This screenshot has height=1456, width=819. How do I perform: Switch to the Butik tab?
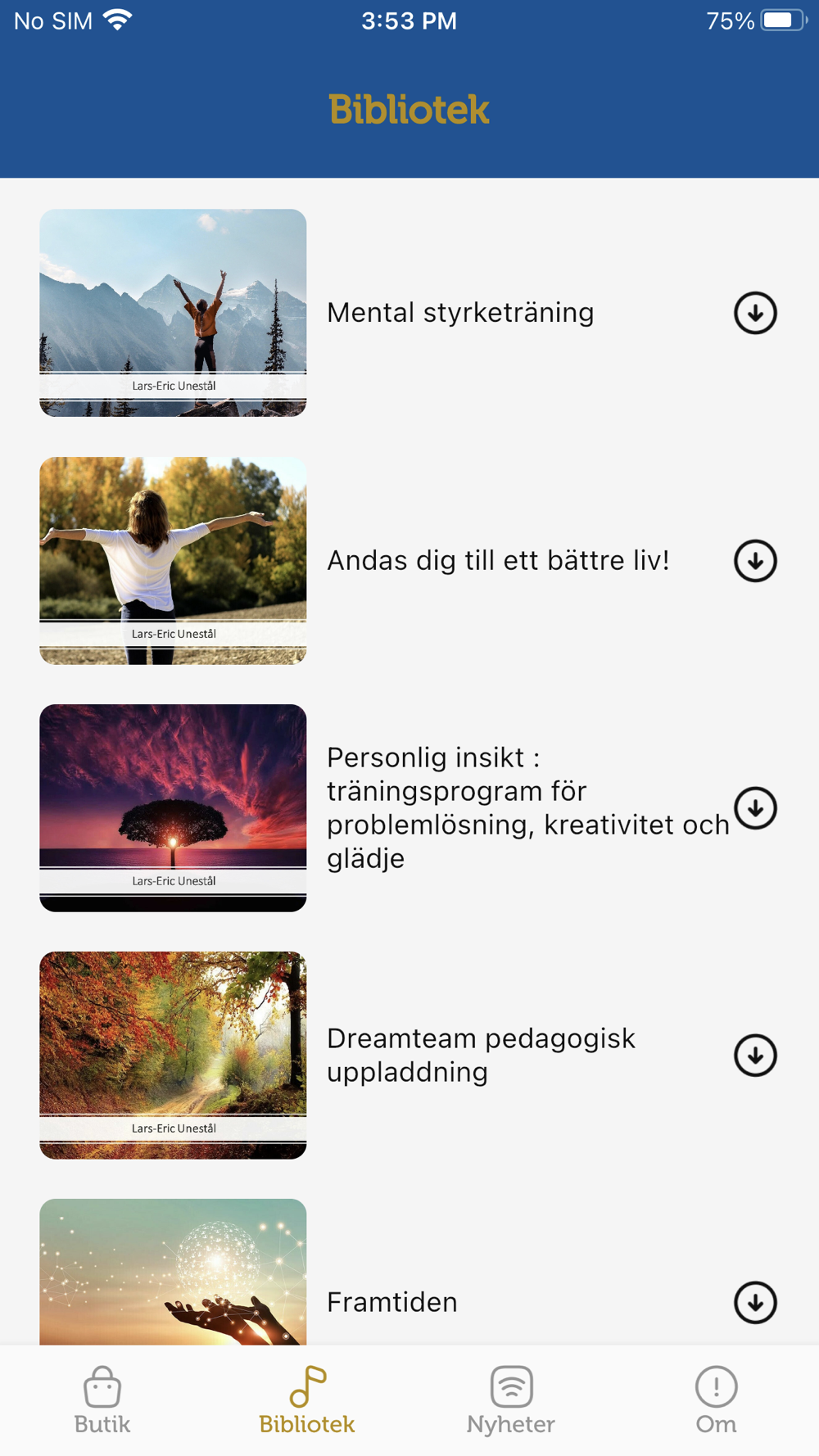[102, 1400]
